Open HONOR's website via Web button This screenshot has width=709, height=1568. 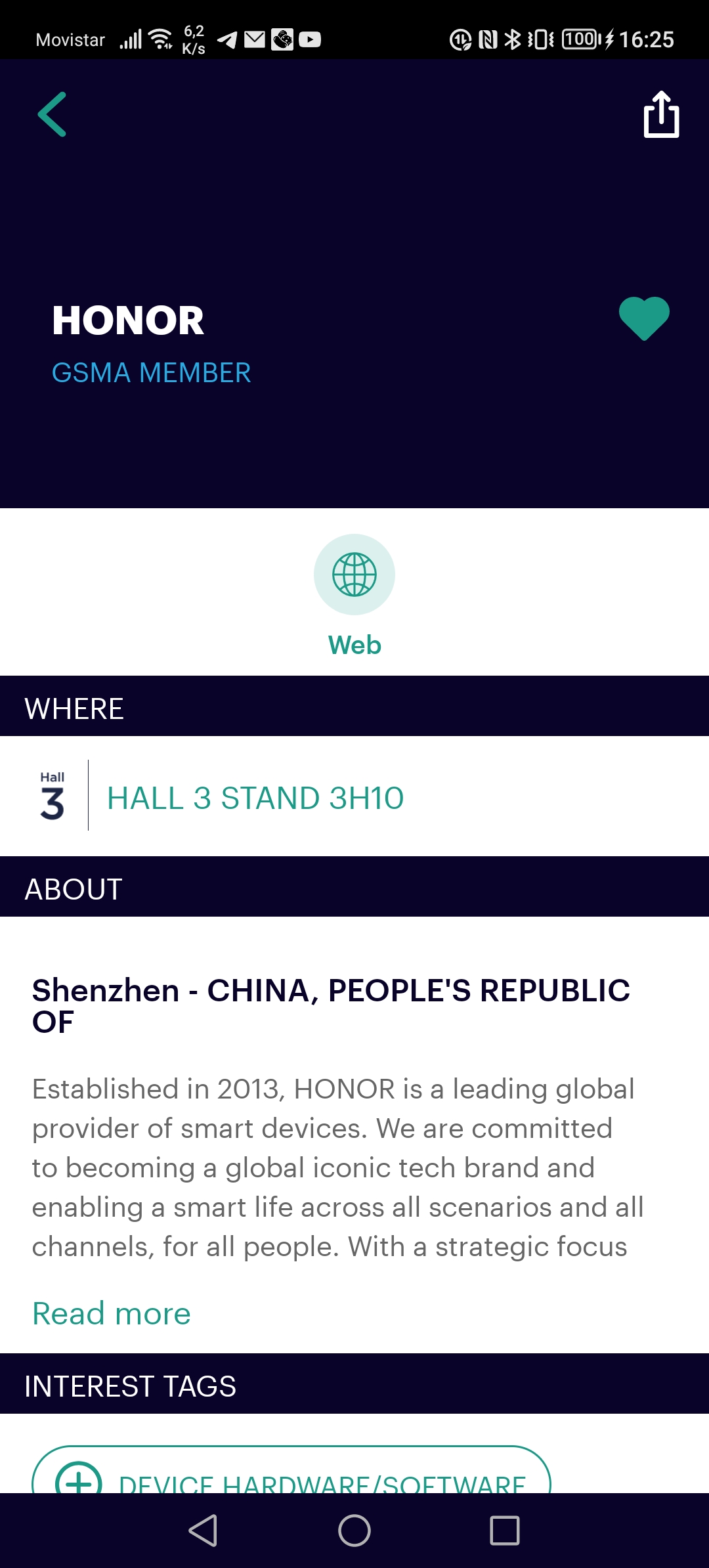354,575
